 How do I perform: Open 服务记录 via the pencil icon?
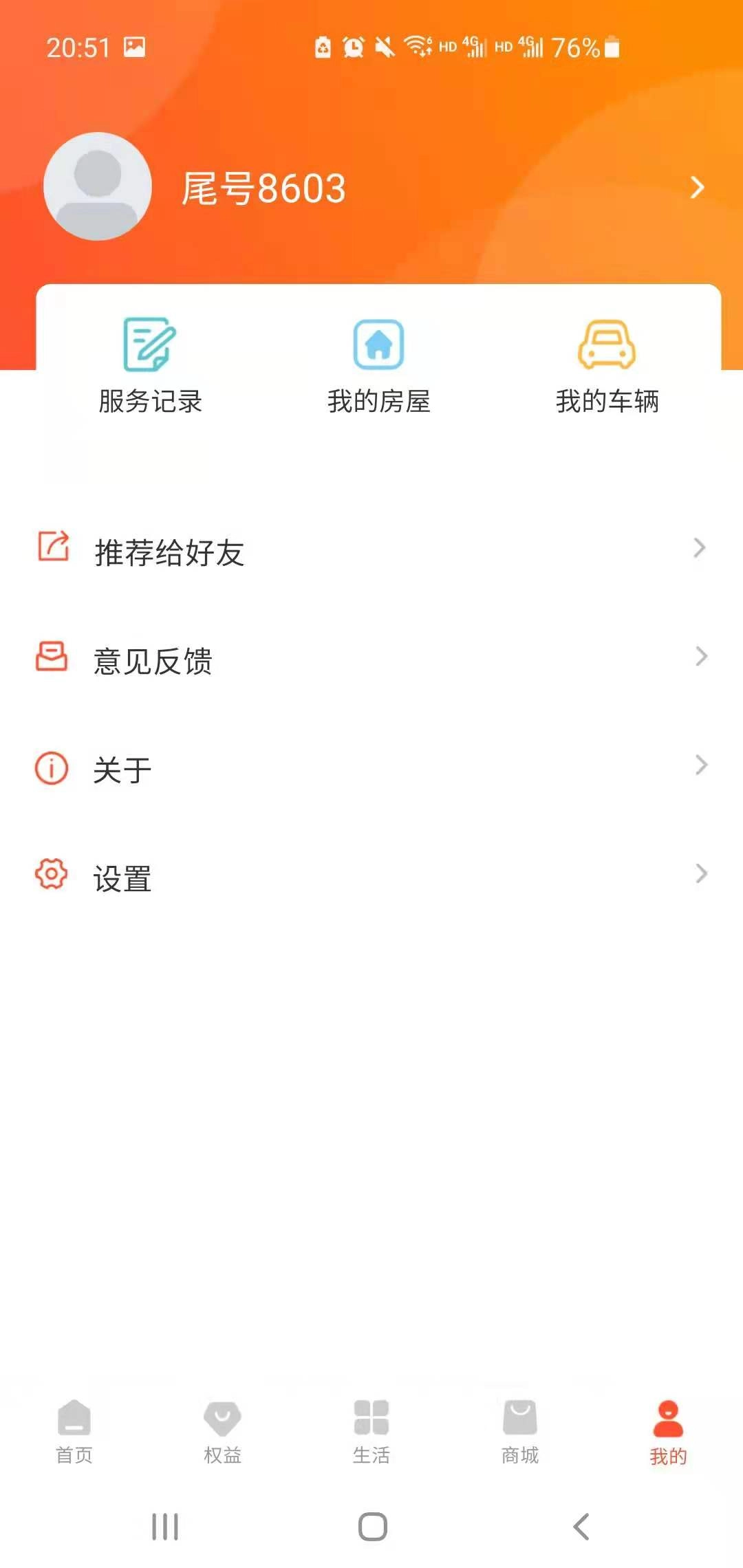click(149, 344)
